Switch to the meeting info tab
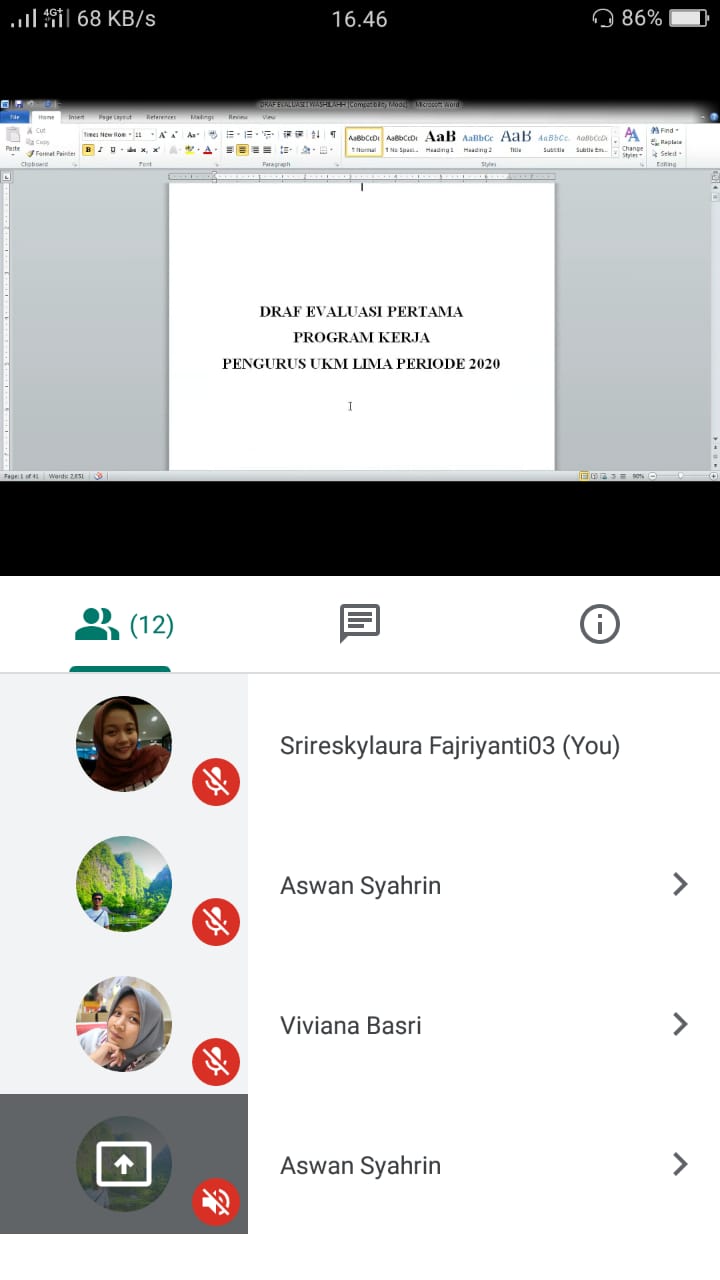The image size is (720, 1280). [x=599, y=625]
